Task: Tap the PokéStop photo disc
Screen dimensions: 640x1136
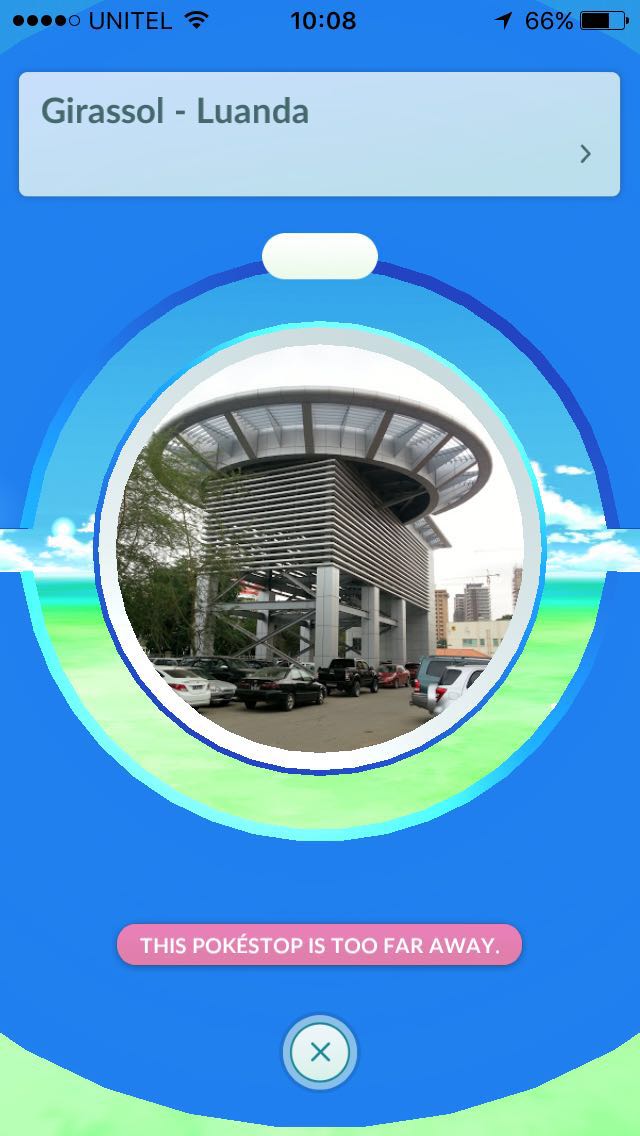Action: tap(320, 549)
